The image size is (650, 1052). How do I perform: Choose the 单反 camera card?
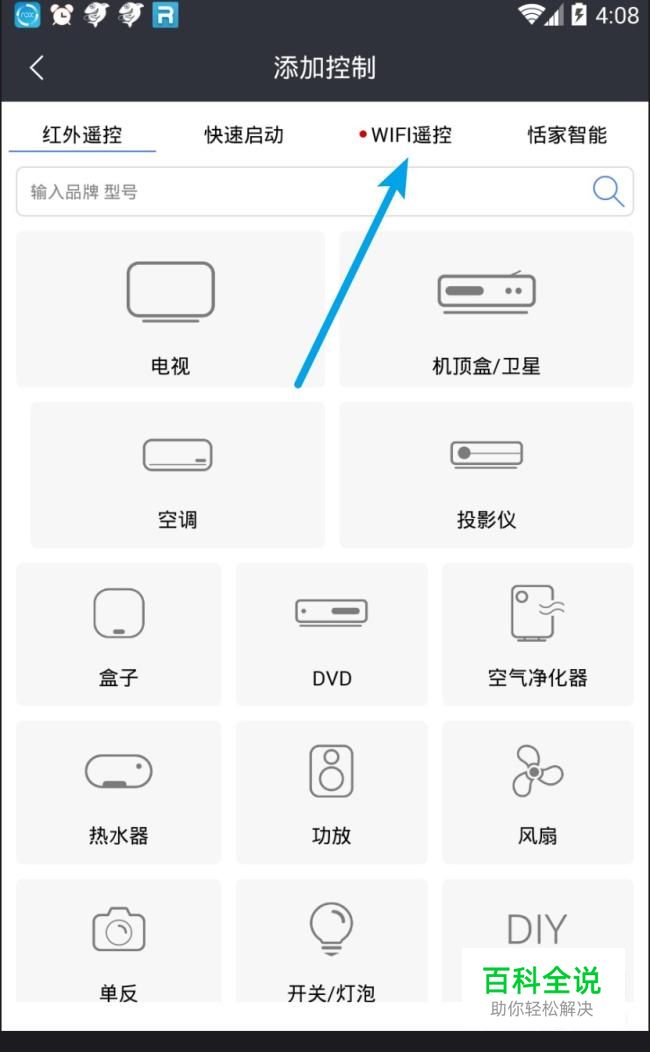point(119,941)
